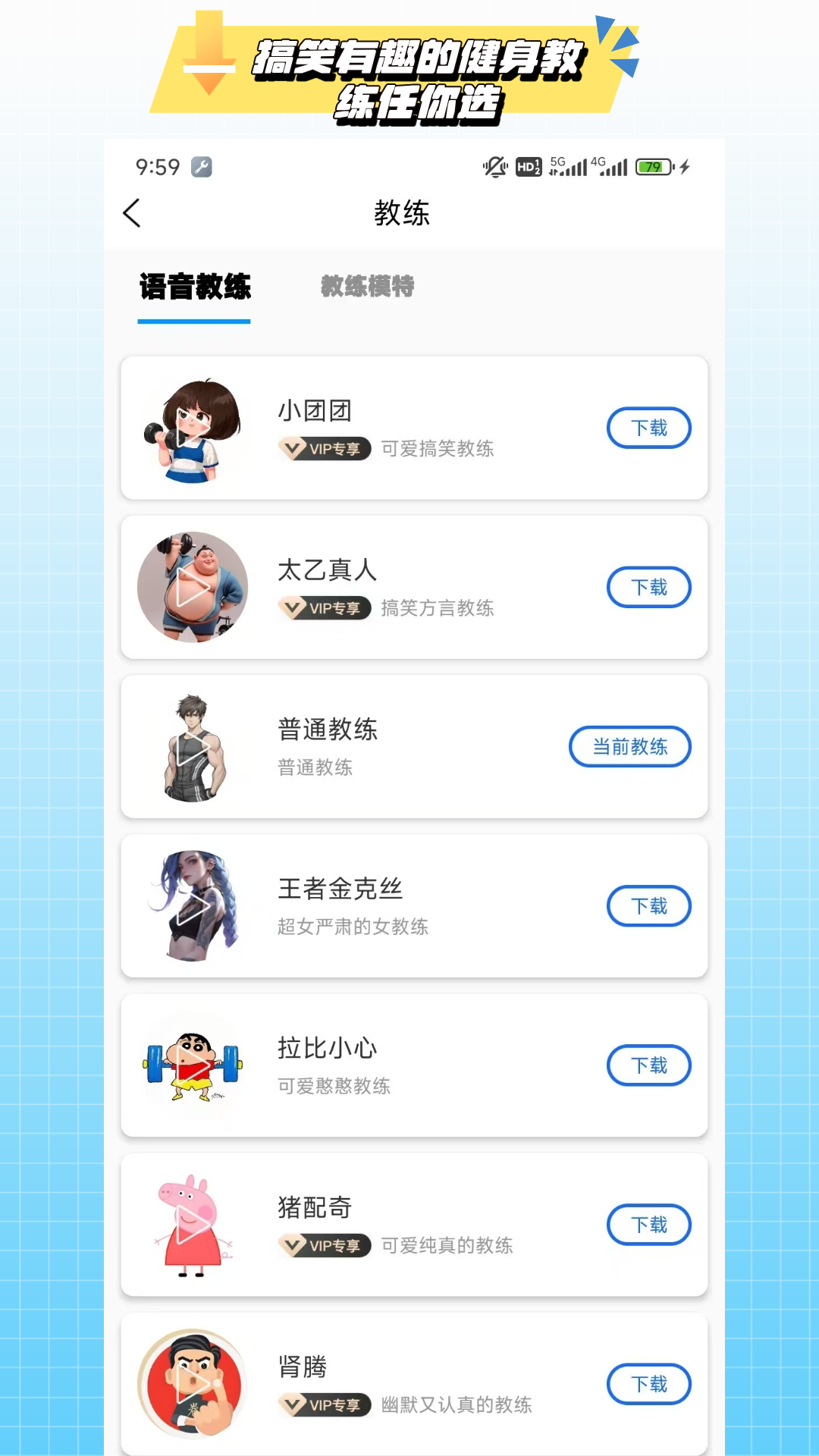Image resolution: width=819 pixels, height=1456 pixels.
Task: Play the 拉比小心 coach preview
Action: [x=193, y=1065]
